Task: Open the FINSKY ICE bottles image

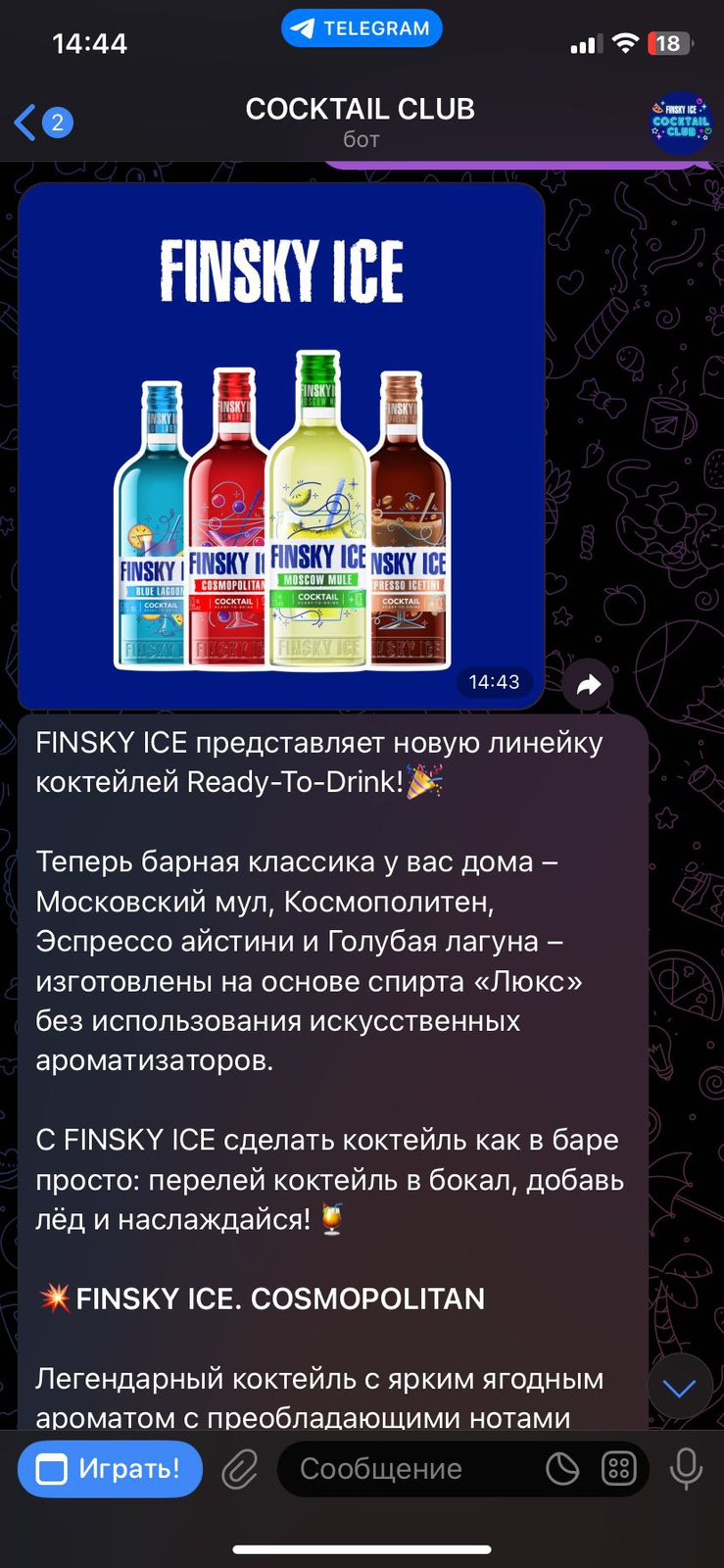Action: coord(281,446)
